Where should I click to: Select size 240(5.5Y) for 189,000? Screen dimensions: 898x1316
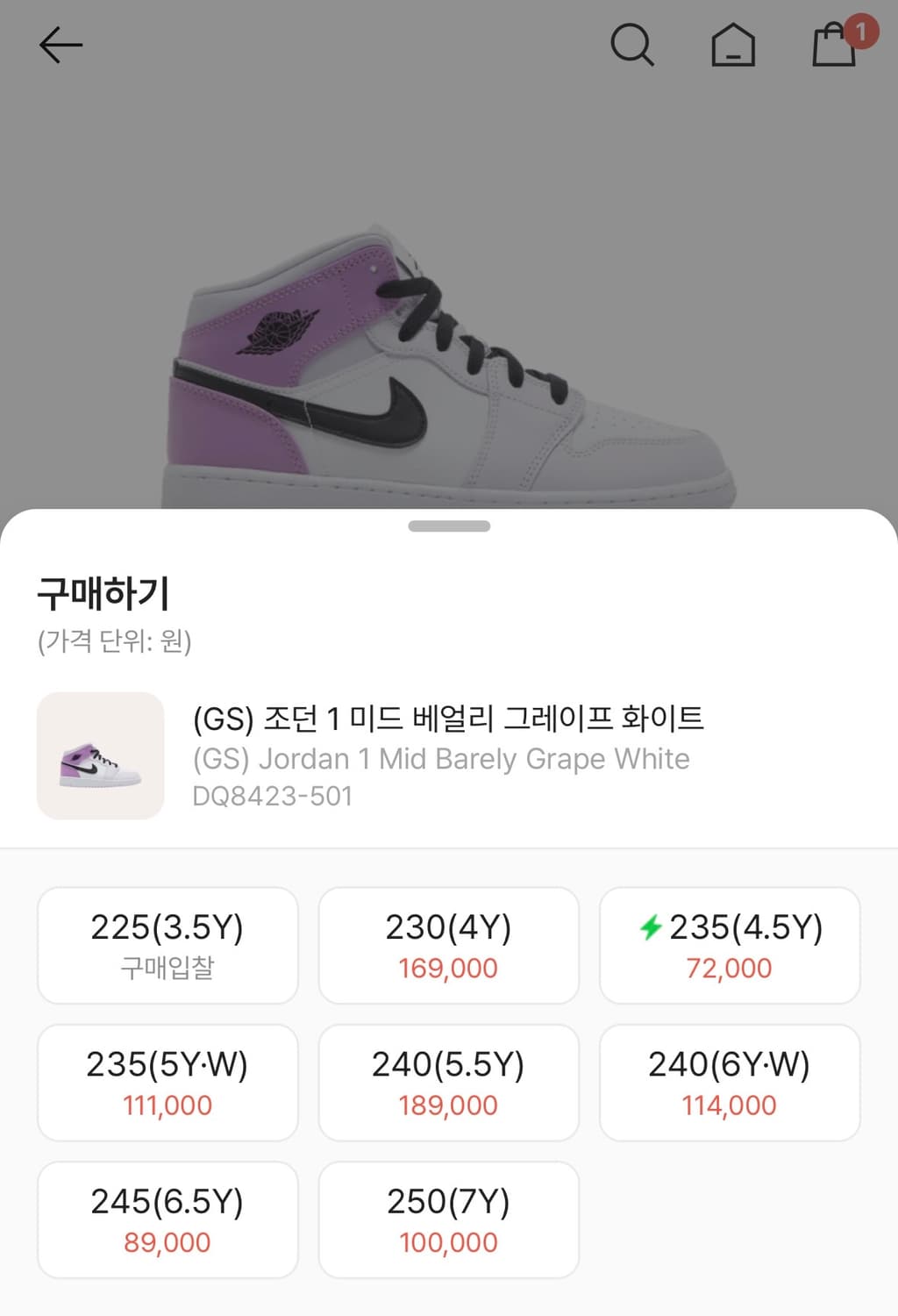448,1082
